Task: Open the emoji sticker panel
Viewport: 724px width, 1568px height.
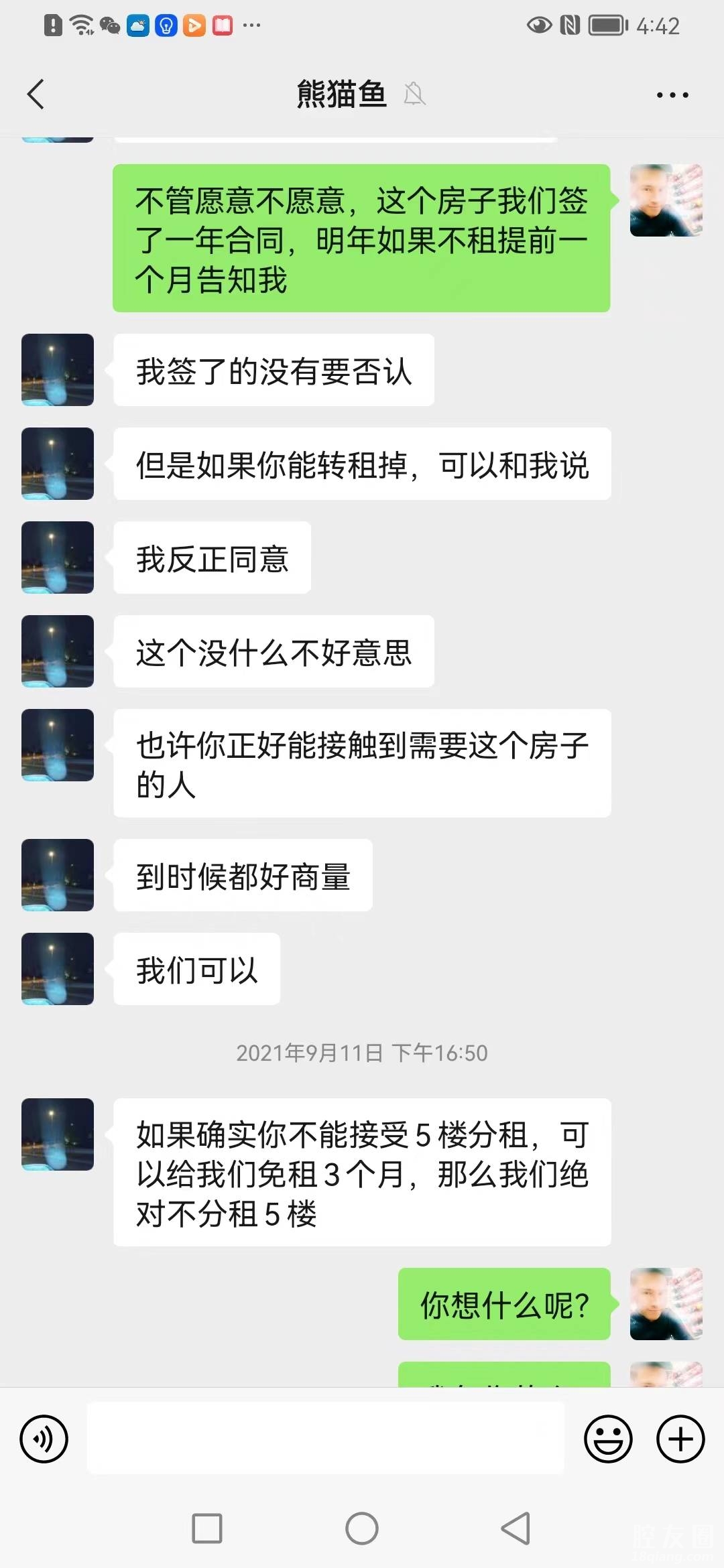Action: pos(608,1439)
